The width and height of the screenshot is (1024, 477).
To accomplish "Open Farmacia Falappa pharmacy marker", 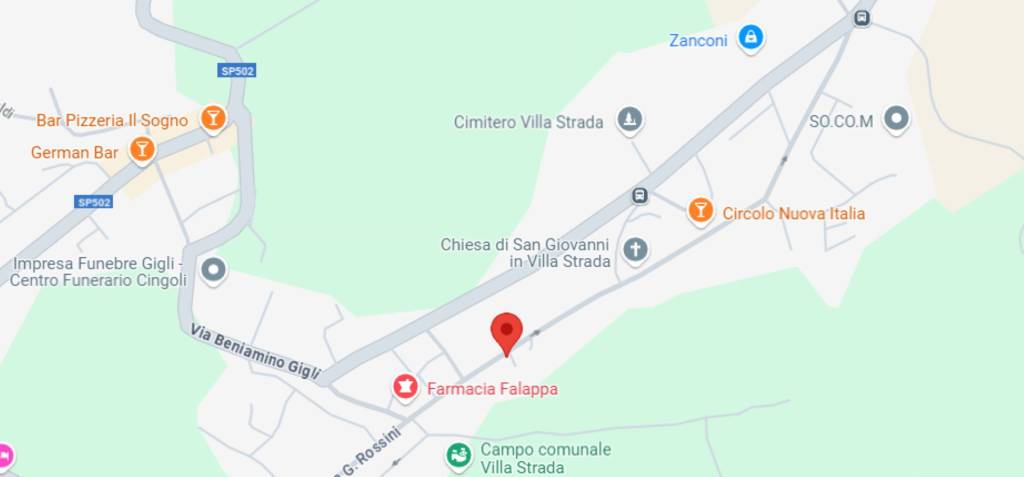I will (405, 387).
